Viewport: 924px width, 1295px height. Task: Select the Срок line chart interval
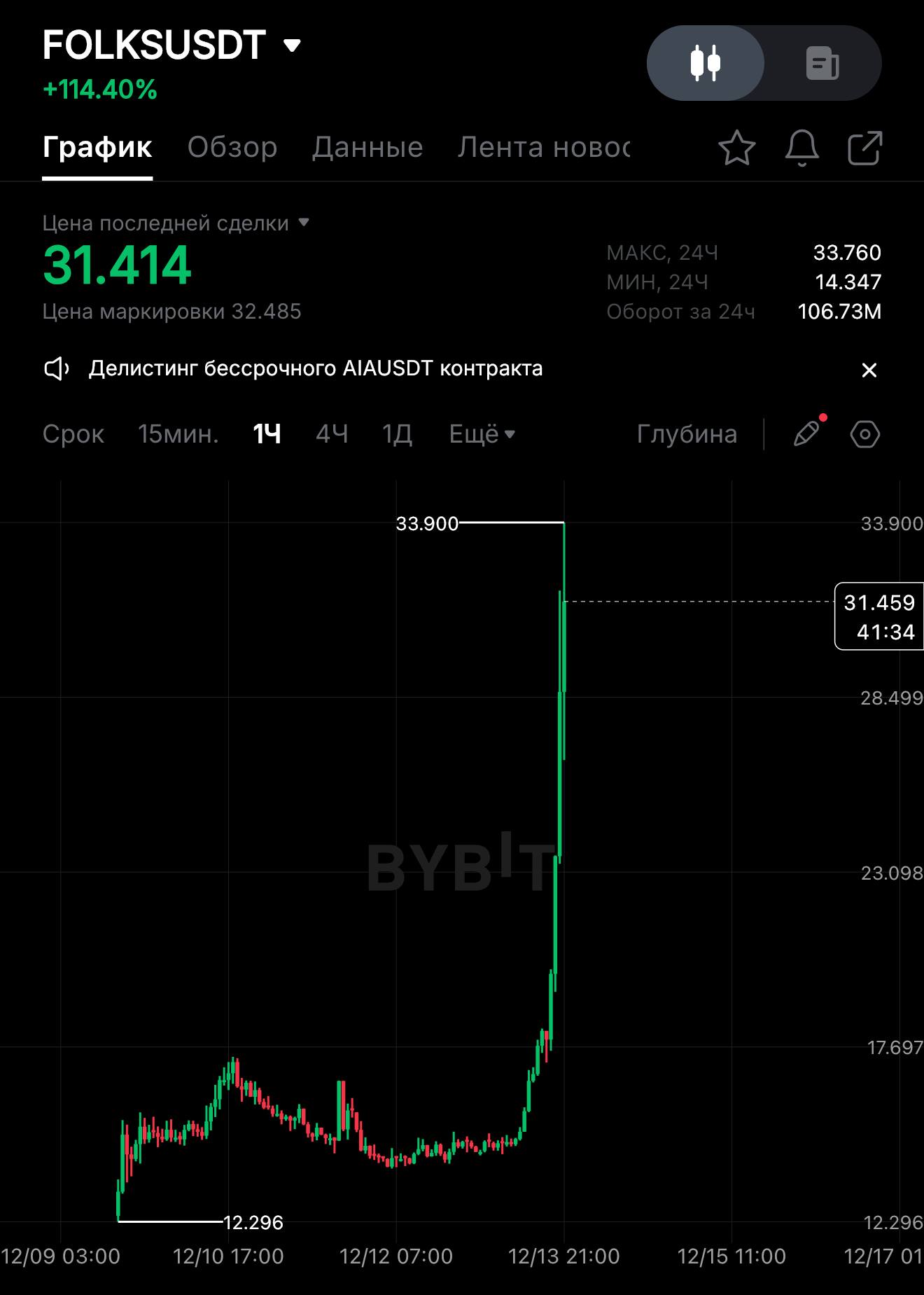pyautogui.click(x=73, y=434)
